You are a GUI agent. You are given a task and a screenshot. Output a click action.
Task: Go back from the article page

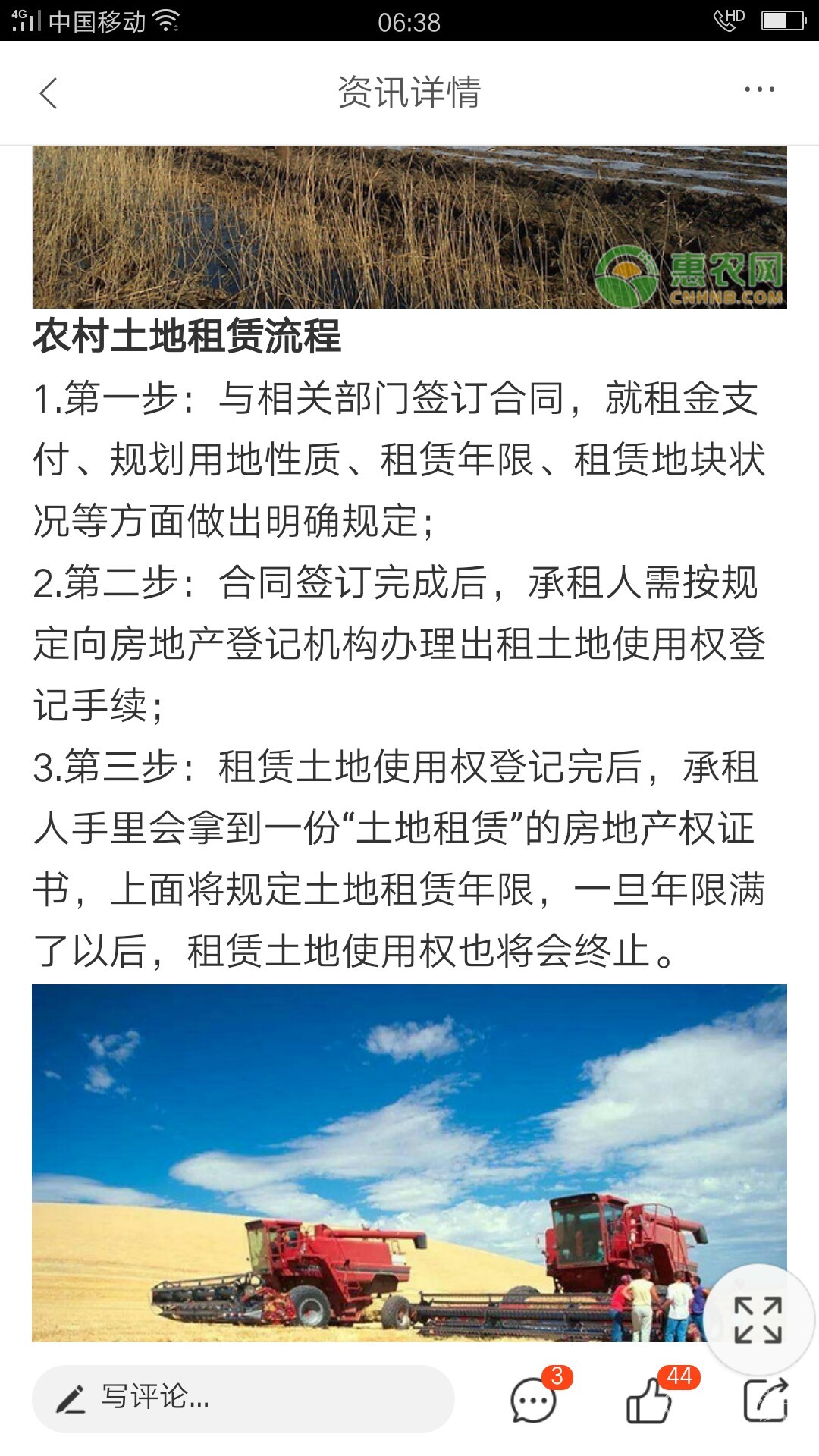tap(49, 93)
